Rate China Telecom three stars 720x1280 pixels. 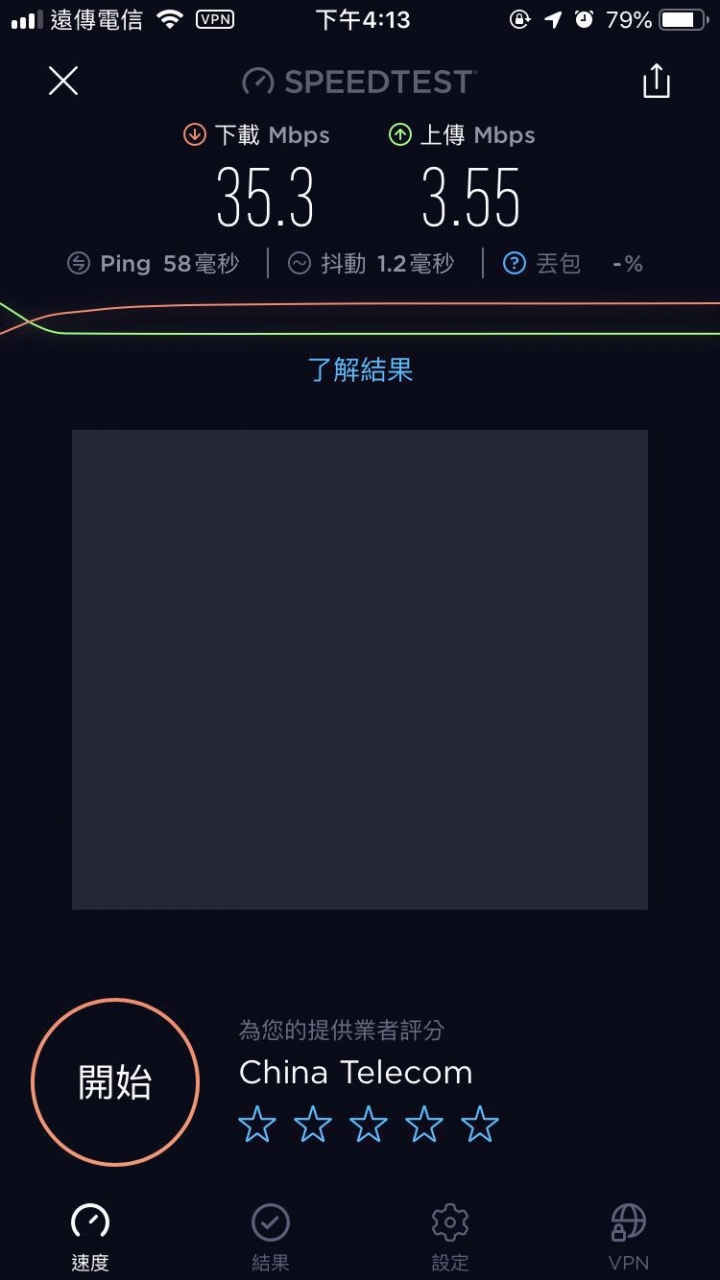point(368,1125)
